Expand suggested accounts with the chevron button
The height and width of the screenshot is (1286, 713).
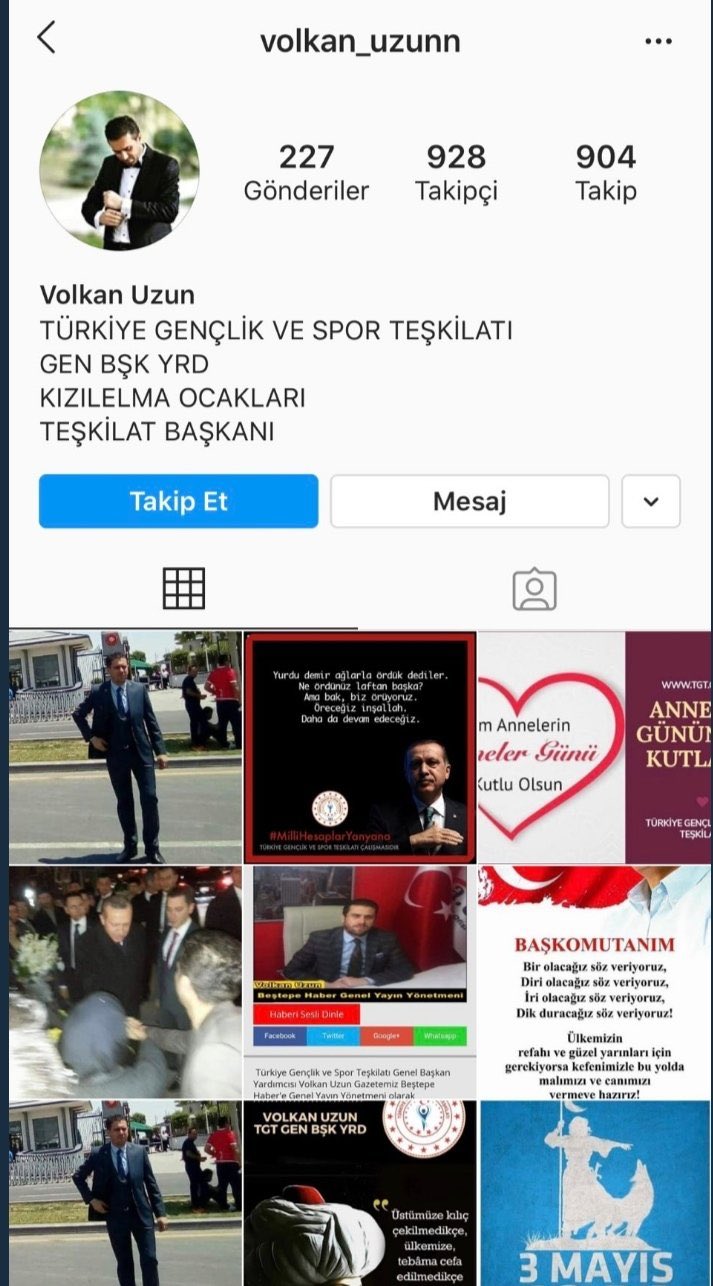pyautogui.click(x=651, y=501)
